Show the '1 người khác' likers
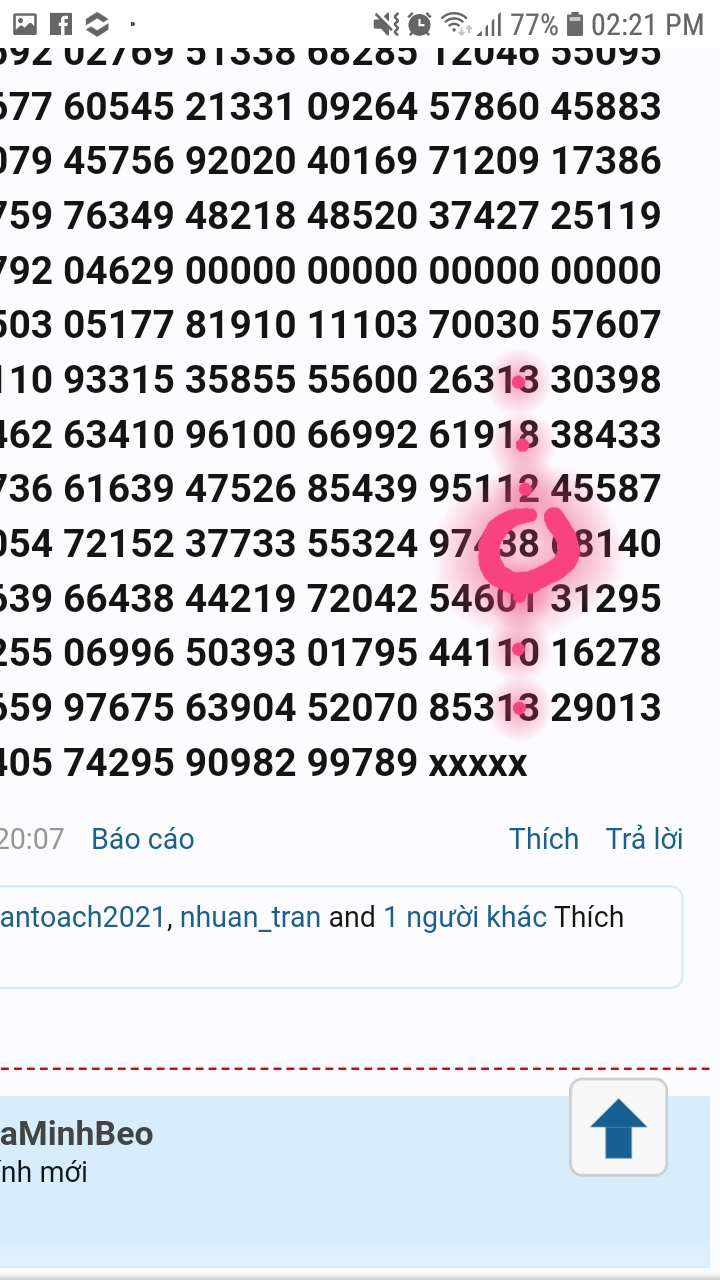The height and width of the screenshot is (1280, 720). [x=465, y=917]
